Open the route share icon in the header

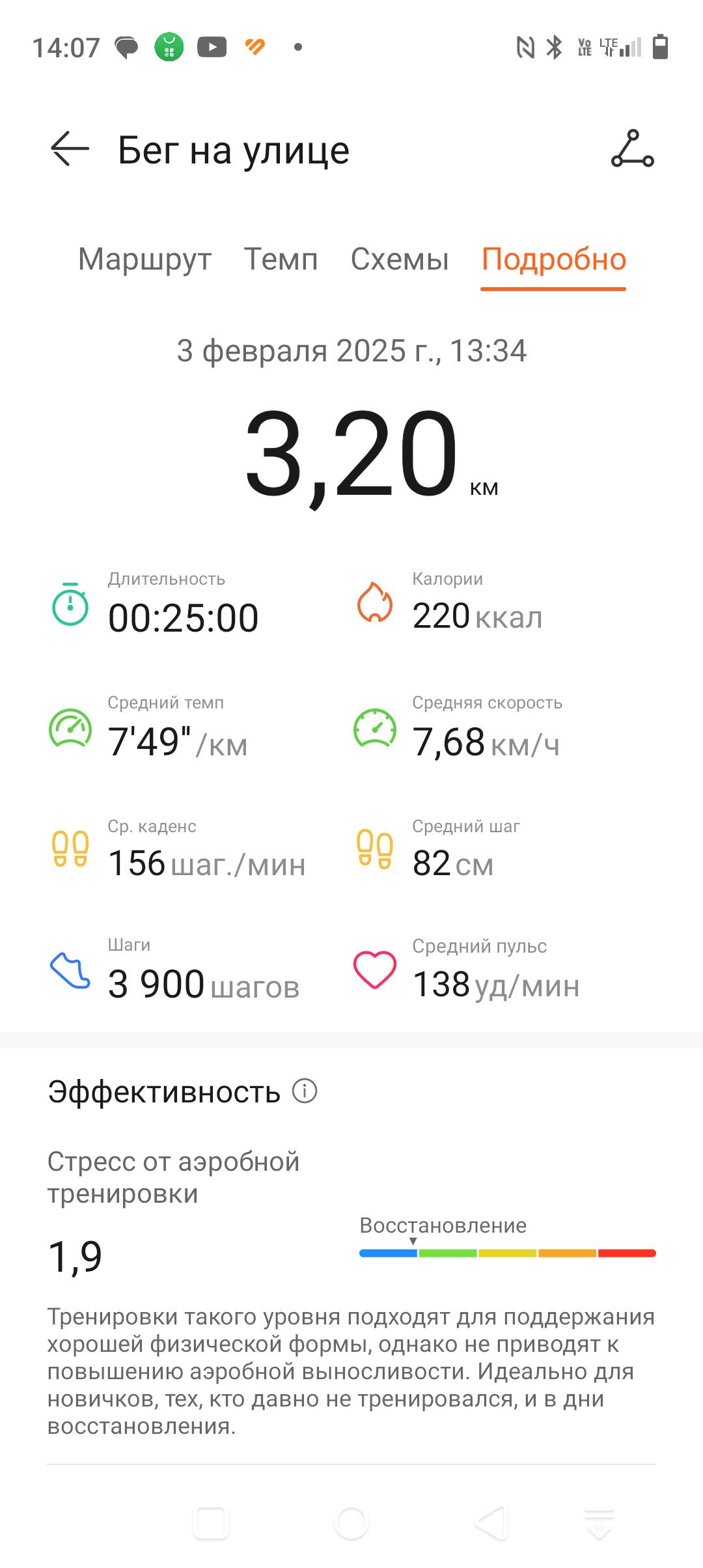(632, 149)
